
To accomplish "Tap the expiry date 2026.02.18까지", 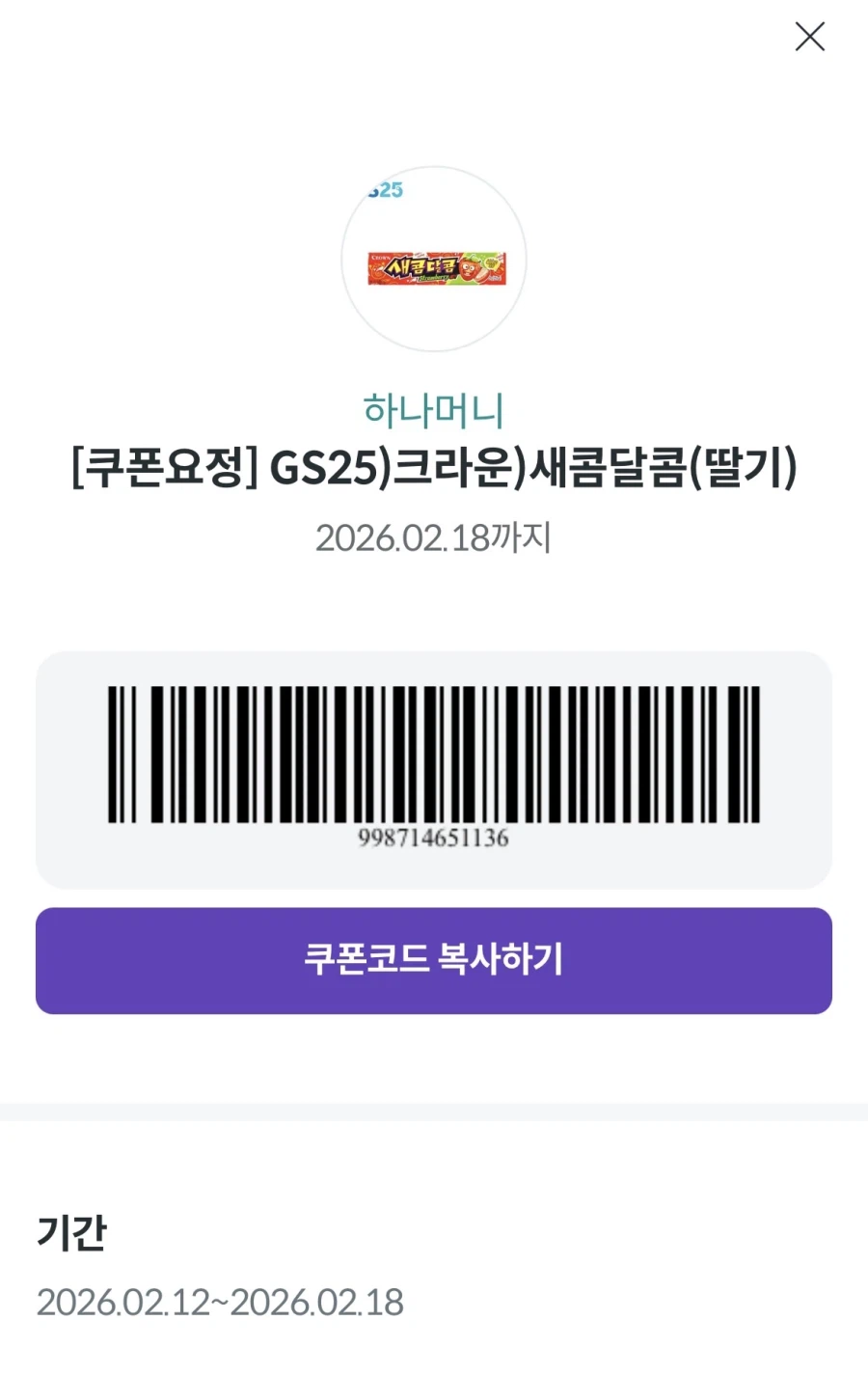I will 435,540.
